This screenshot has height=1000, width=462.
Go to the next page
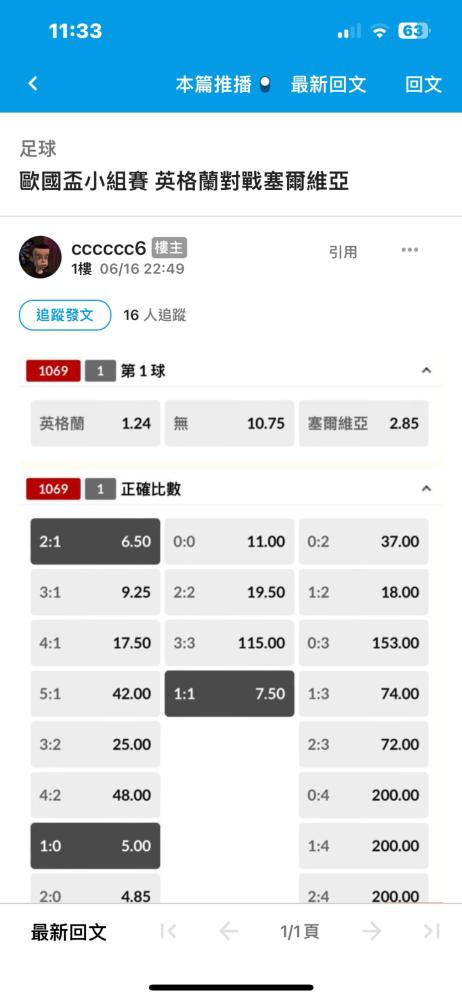click(x=371, y=932)
